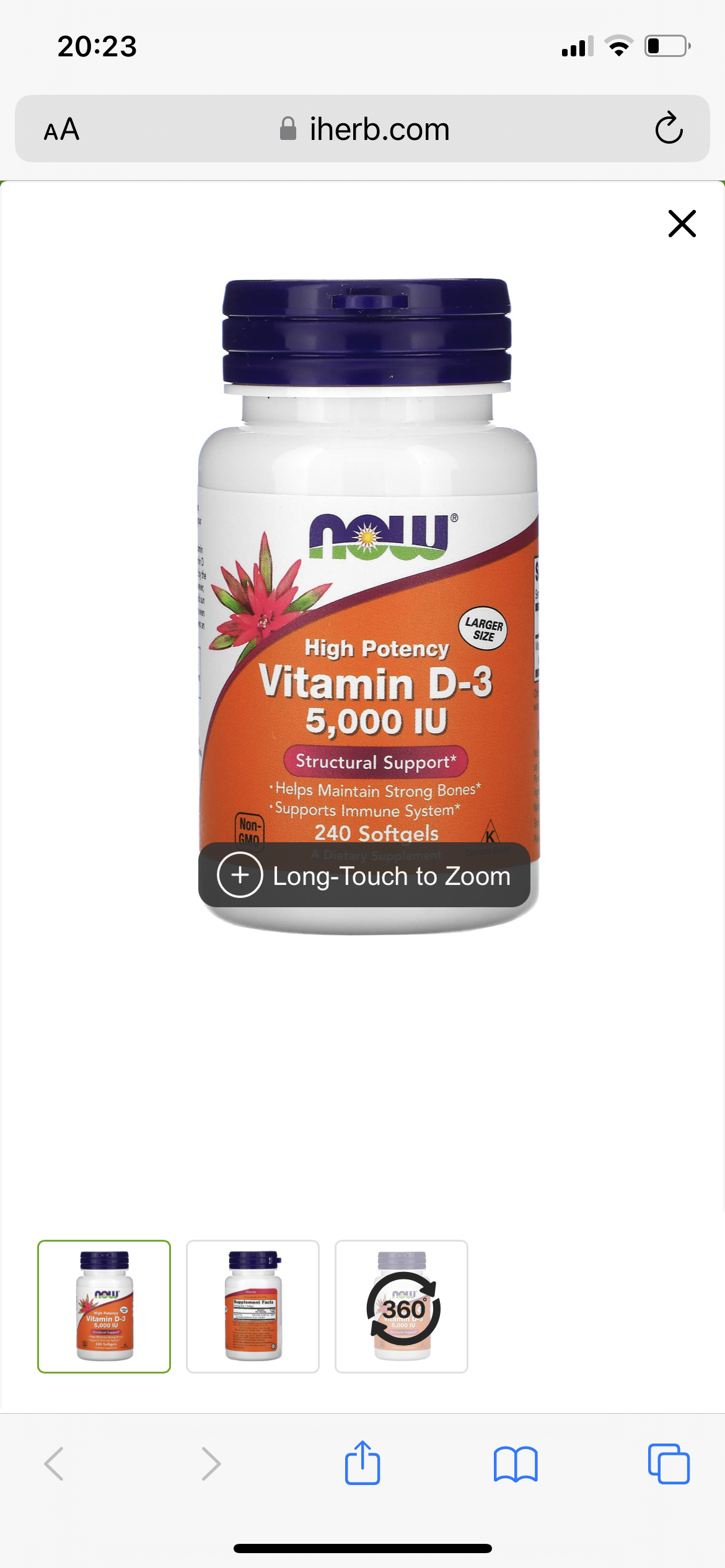The height and width of the screenshot is (1568, 725).
Task: Open the 360 degree view thumbnail
Action: tap(402, 1307)
